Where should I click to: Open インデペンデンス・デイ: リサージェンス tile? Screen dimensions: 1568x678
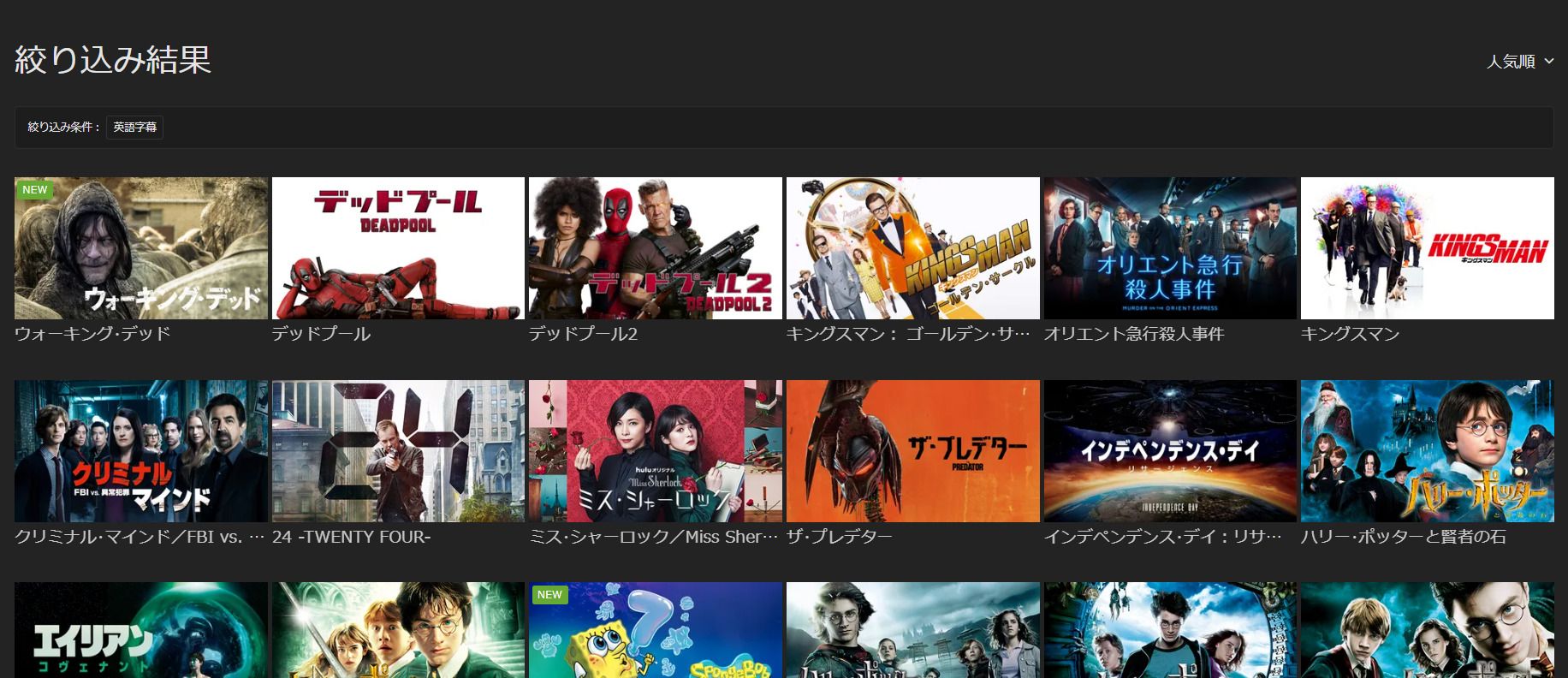(1170, 451)
